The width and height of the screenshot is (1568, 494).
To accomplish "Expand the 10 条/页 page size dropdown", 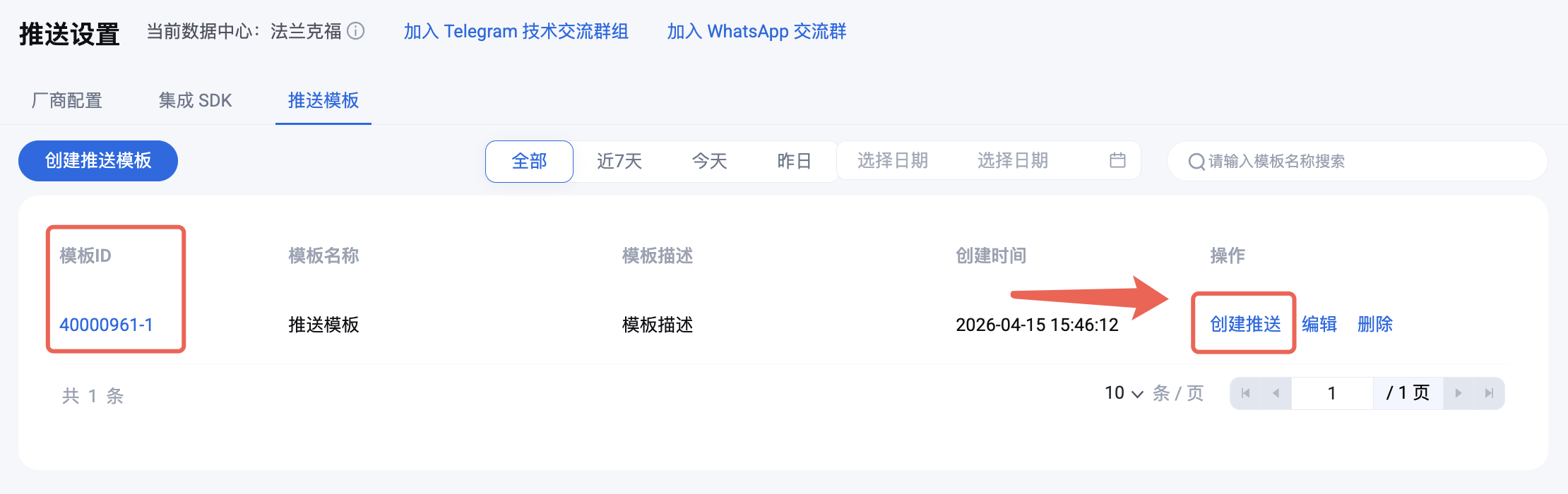I will pos(1124,393).
